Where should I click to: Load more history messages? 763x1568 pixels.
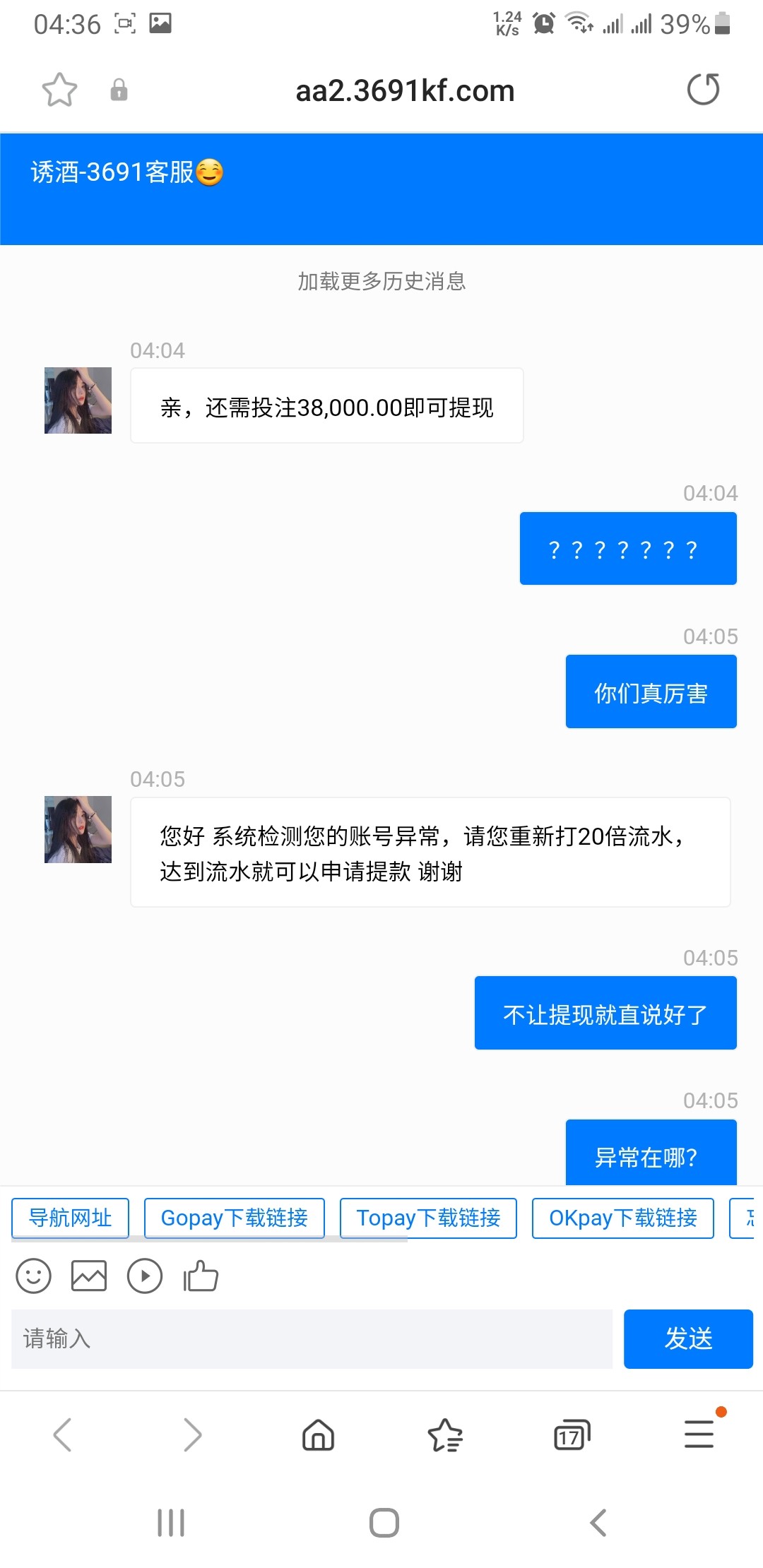click(x=381, y=281)
